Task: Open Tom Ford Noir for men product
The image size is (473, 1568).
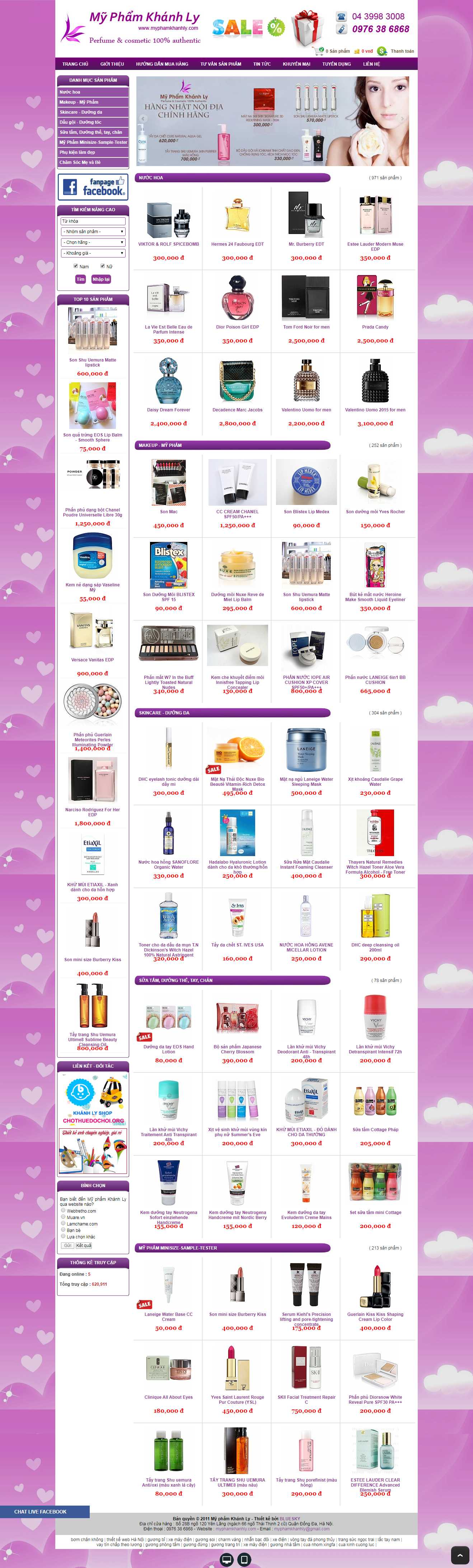Action: point(306,327)
